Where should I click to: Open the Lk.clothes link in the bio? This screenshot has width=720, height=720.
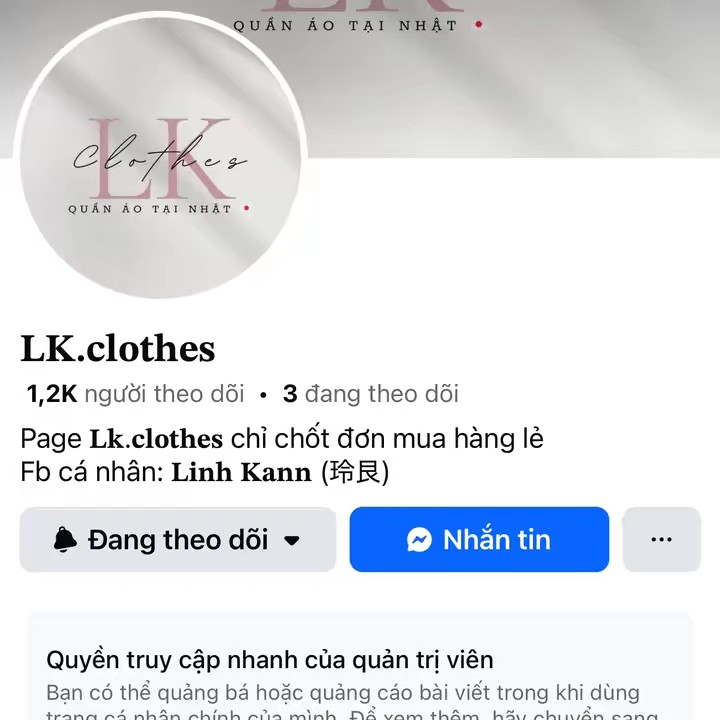click(x=156, y=439)
